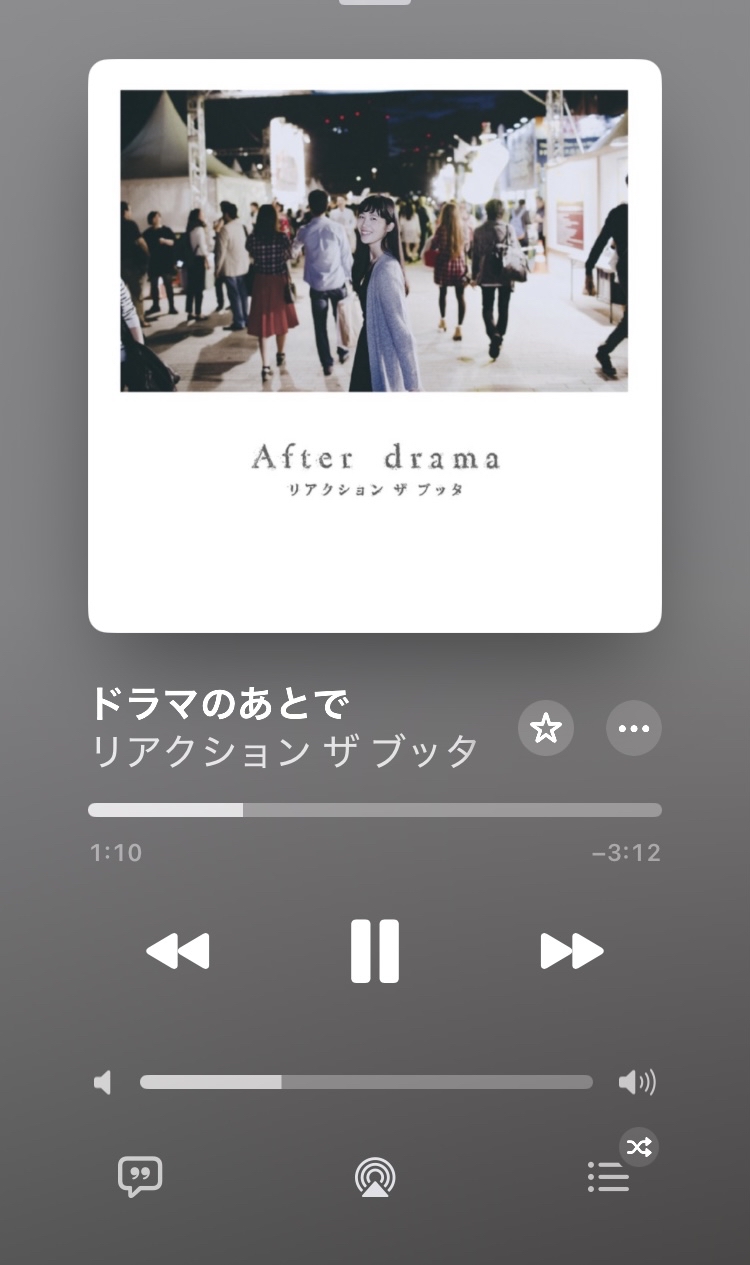Open the Up Next queue list
Viewport: 750px width, 1265px height.
click(609, 1177)
